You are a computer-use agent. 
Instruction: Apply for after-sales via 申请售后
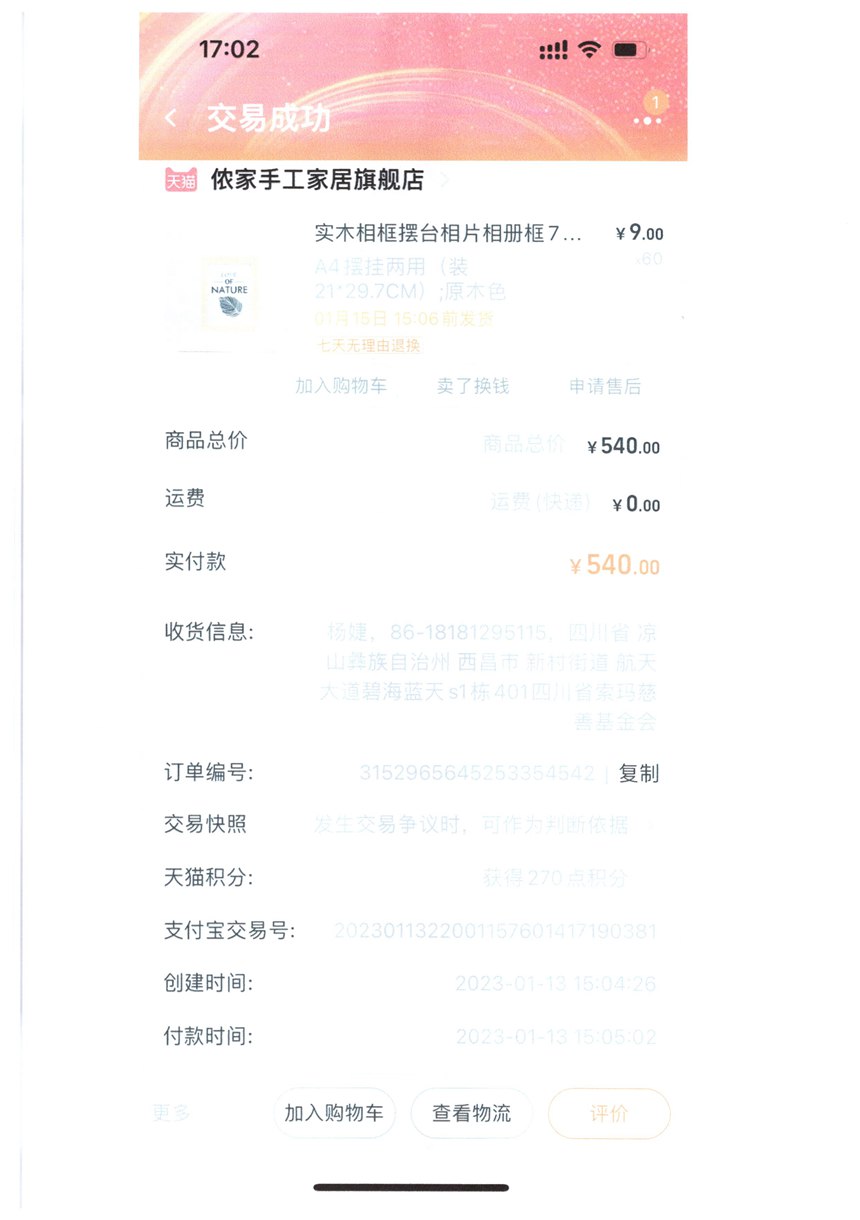coord(605,386)
